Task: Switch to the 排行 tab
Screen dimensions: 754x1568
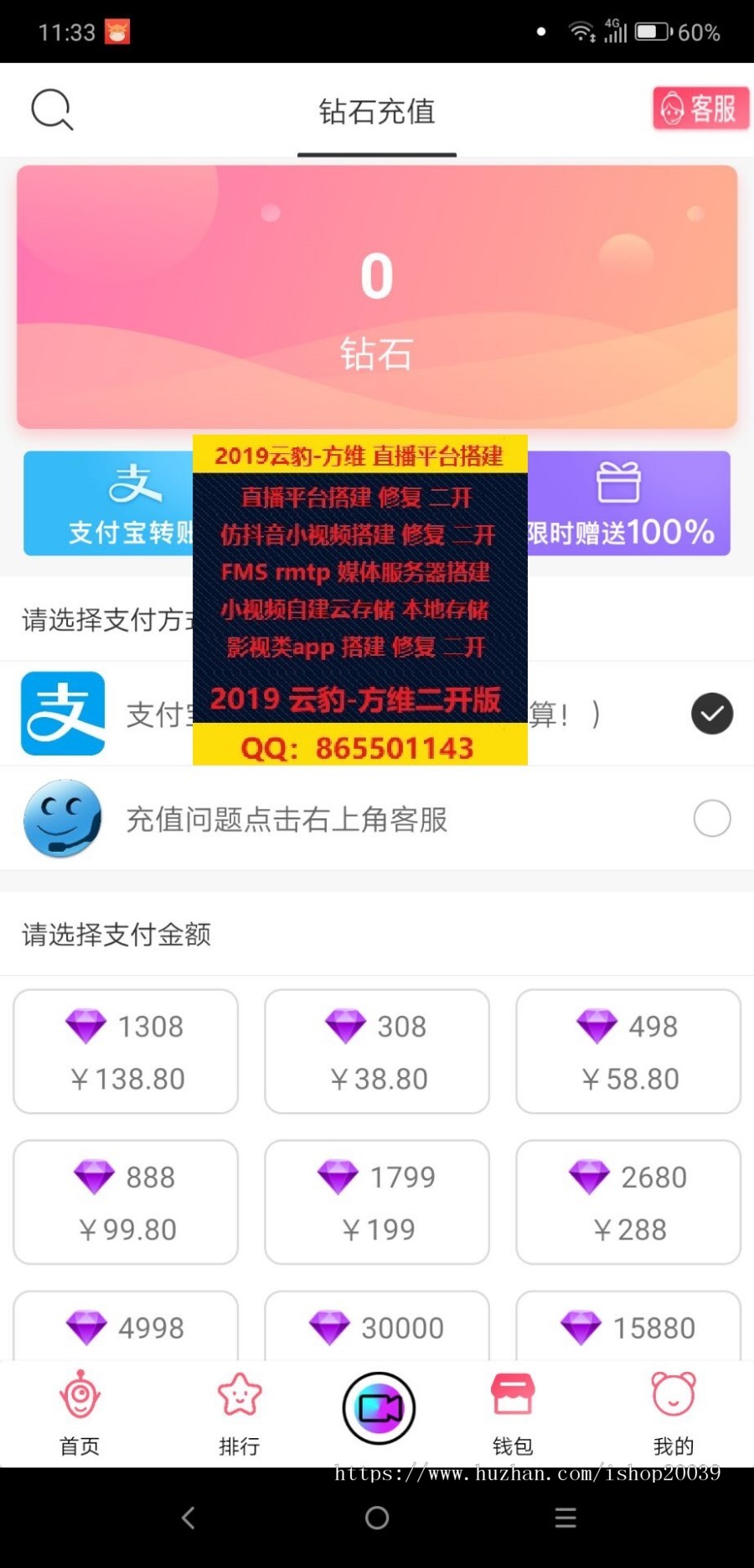Action: (240, 1412)
